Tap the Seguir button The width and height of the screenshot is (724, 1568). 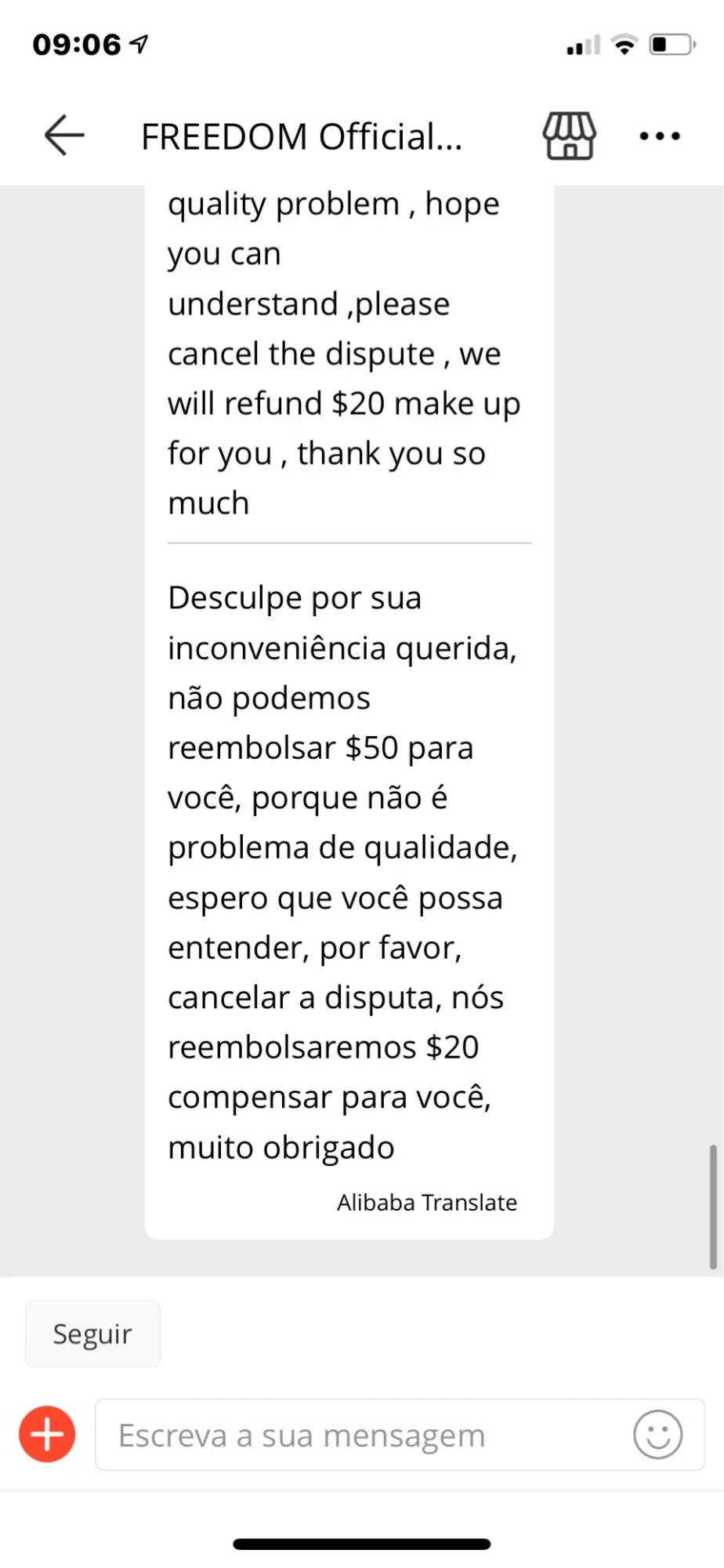(92, 1334)
